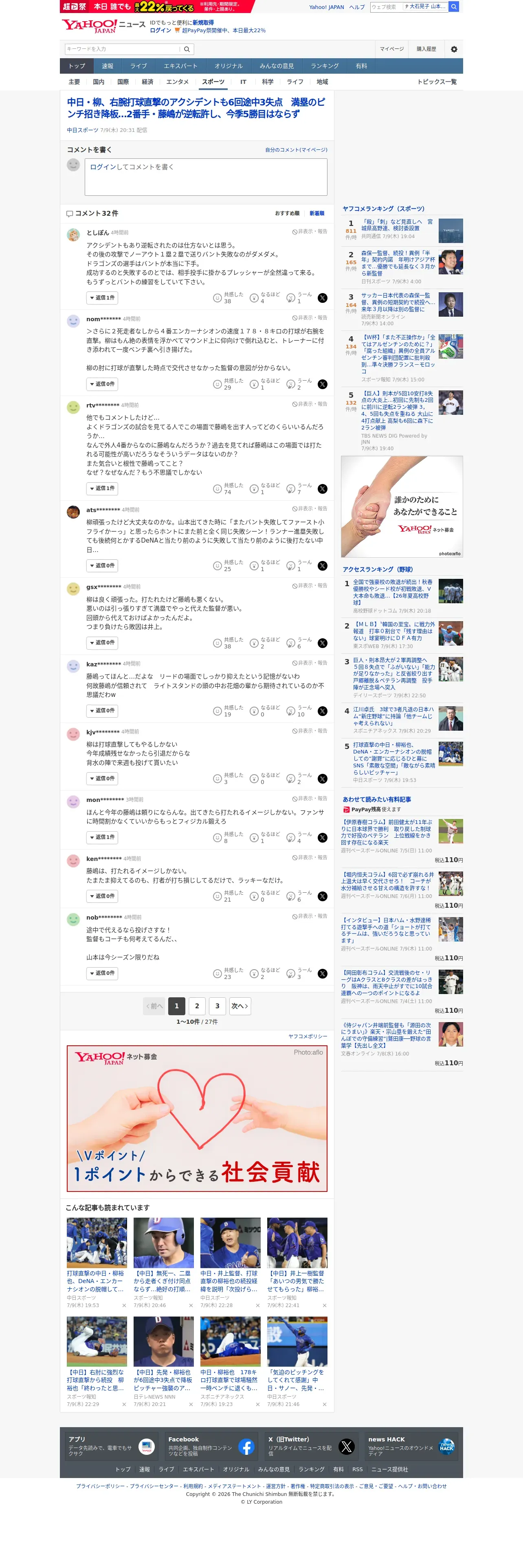The image size is (523, 1568).
Task: Go to comments page 2
Action: click(x=197, y=1006)
